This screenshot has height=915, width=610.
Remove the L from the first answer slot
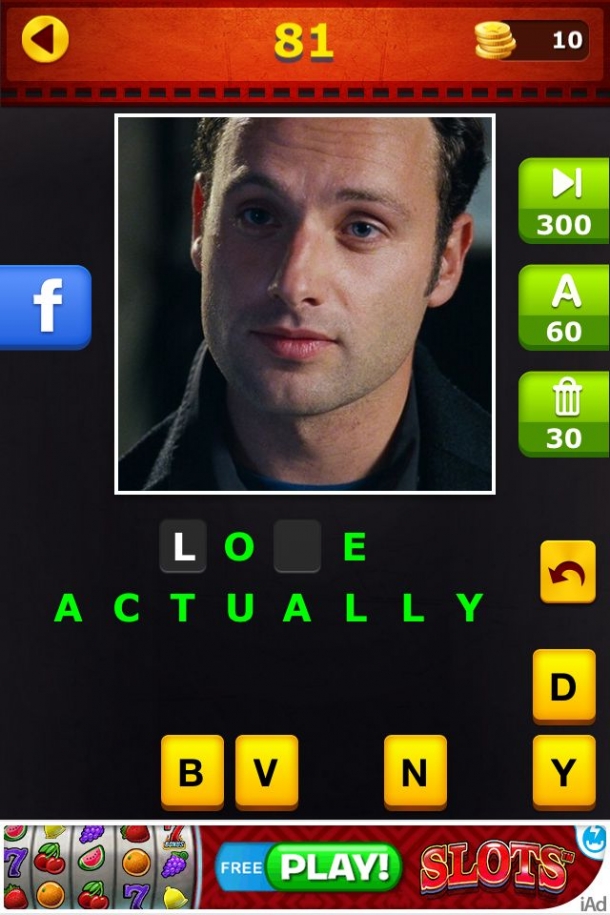182,547
